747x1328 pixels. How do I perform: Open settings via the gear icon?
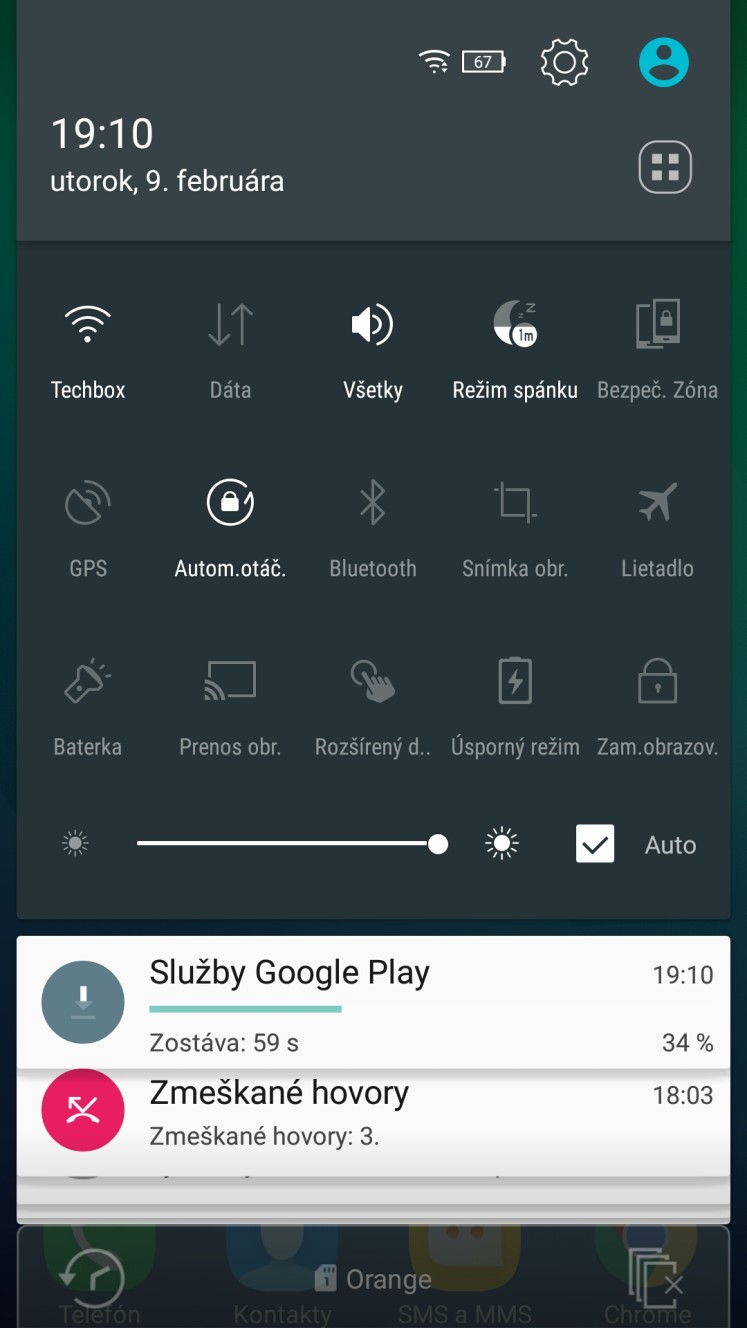tap(564, 62)
